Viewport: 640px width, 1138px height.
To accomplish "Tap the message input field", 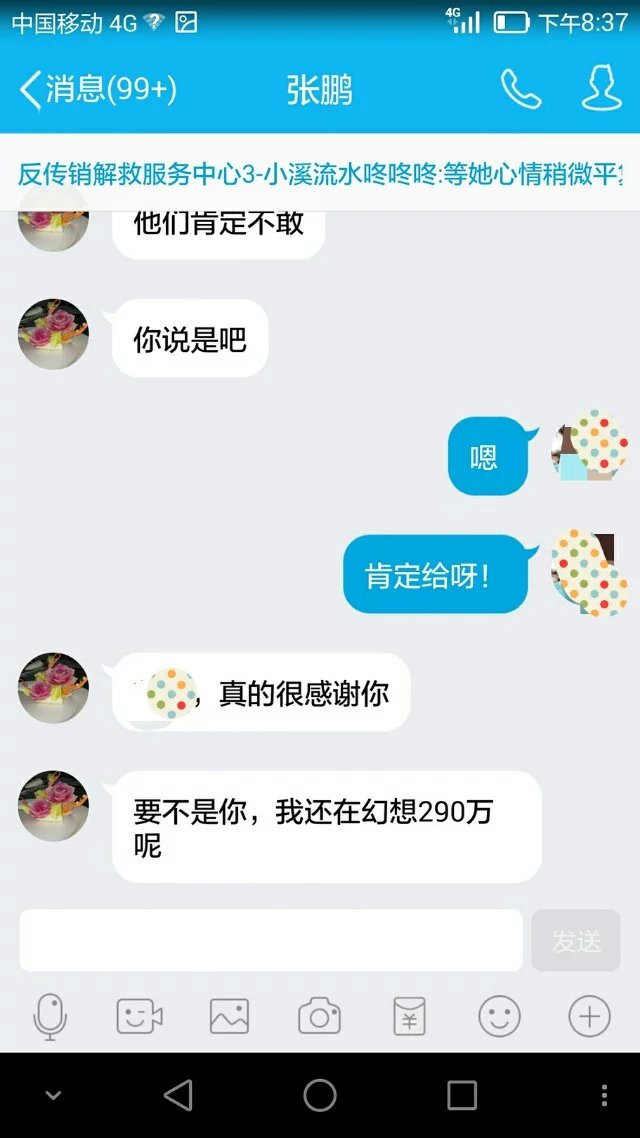I will (270, 940).
